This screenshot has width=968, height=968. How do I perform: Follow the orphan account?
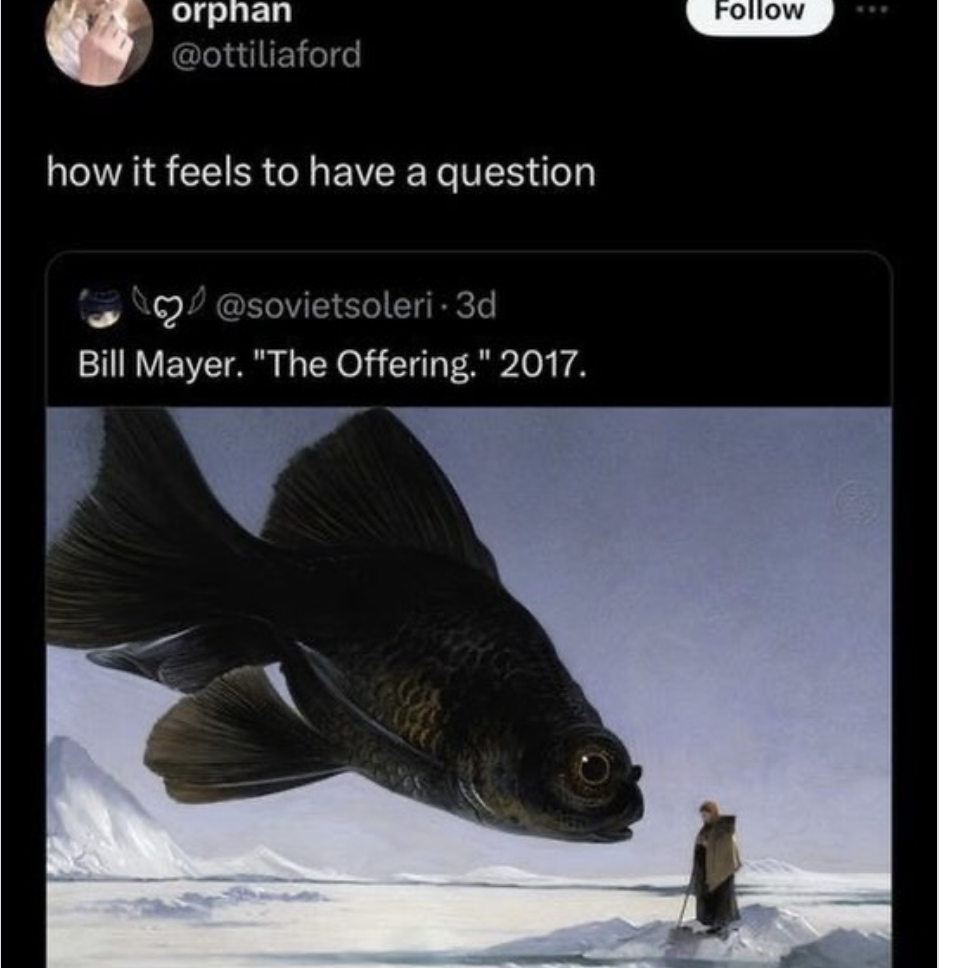(759, 13)
